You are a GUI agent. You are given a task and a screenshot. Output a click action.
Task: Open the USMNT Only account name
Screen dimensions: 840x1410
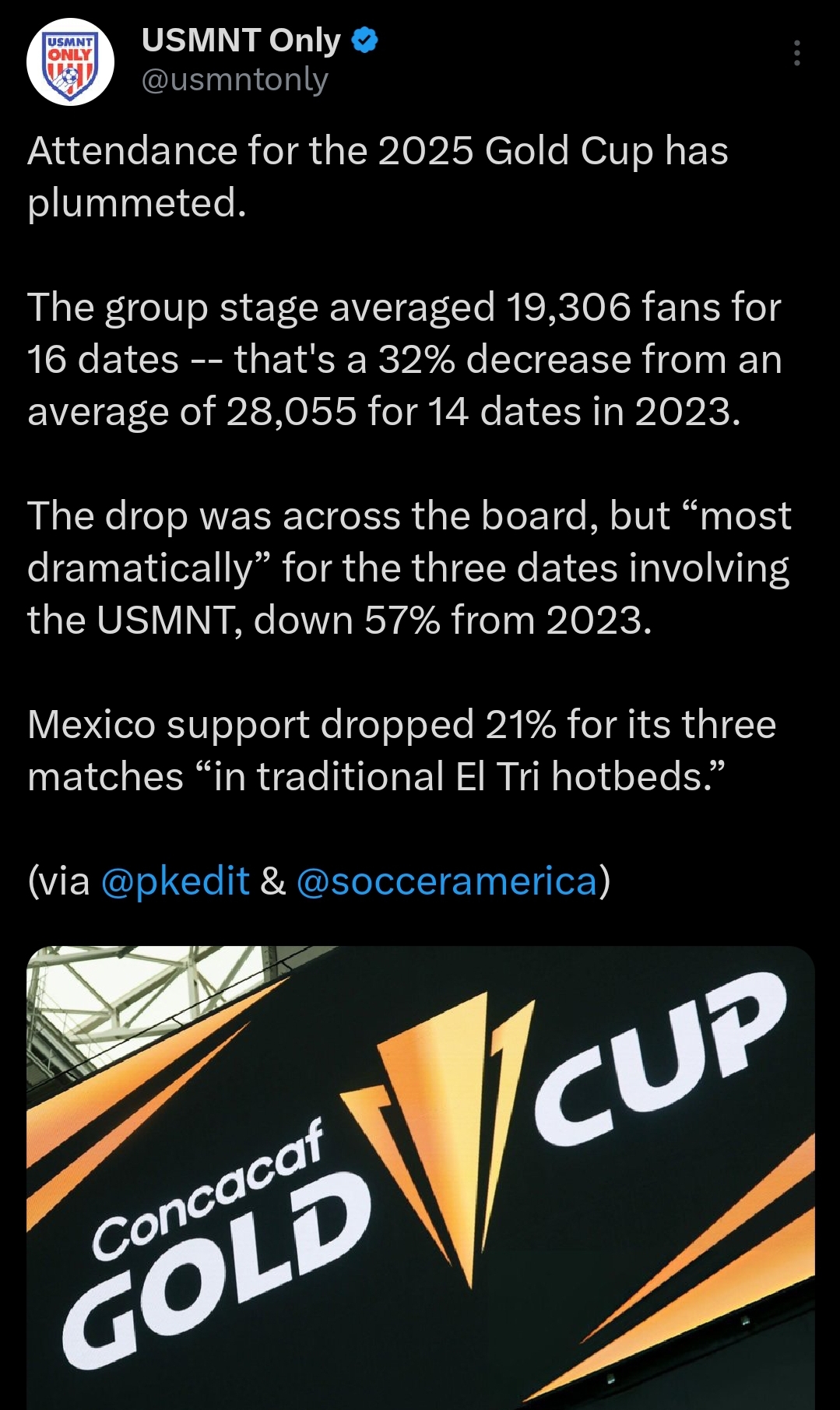[241, 40]
